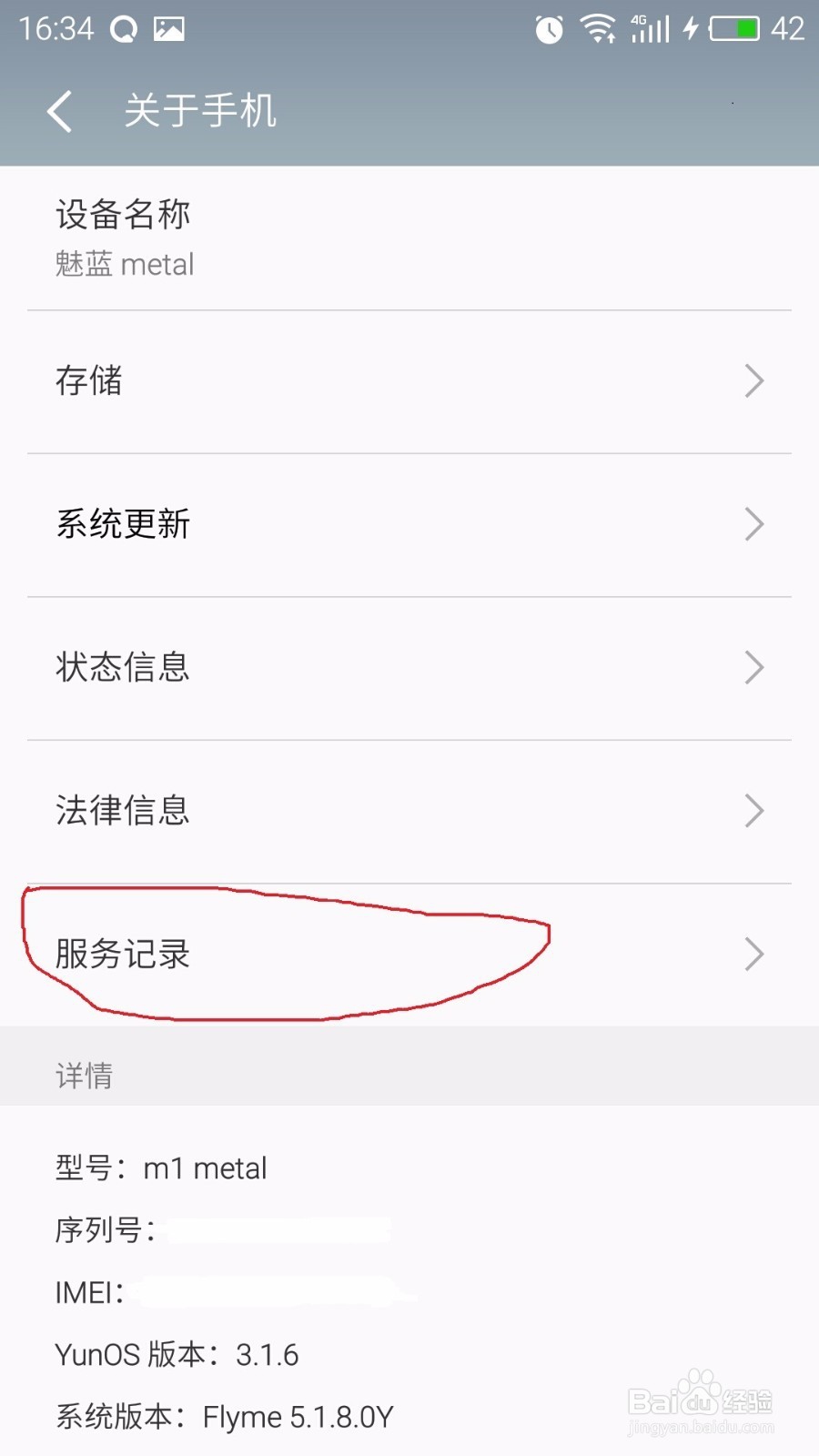
Task: Tap the alarm clock status bar icon
Action: [x=549, y=29]
